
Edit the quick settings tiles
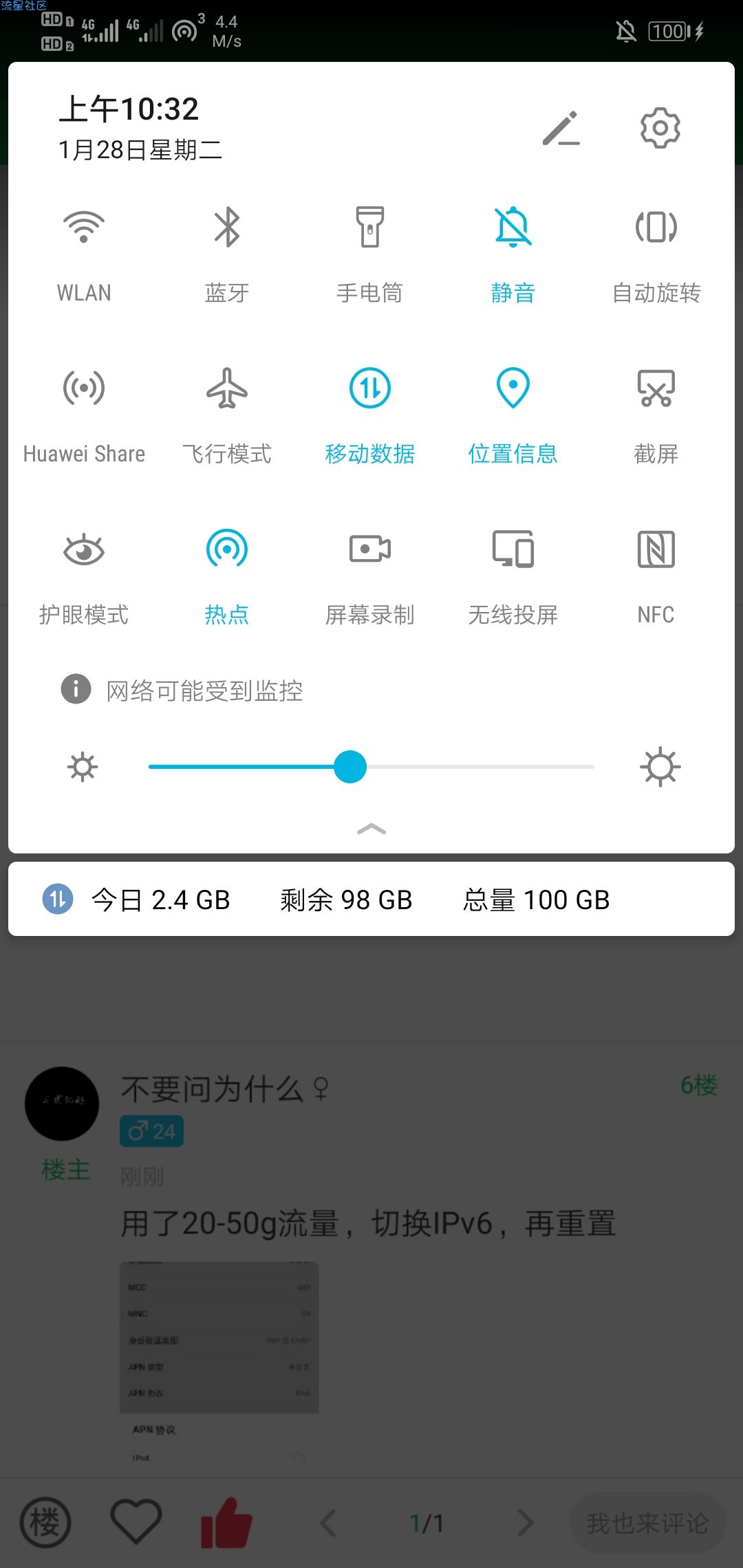pos(561,129)
